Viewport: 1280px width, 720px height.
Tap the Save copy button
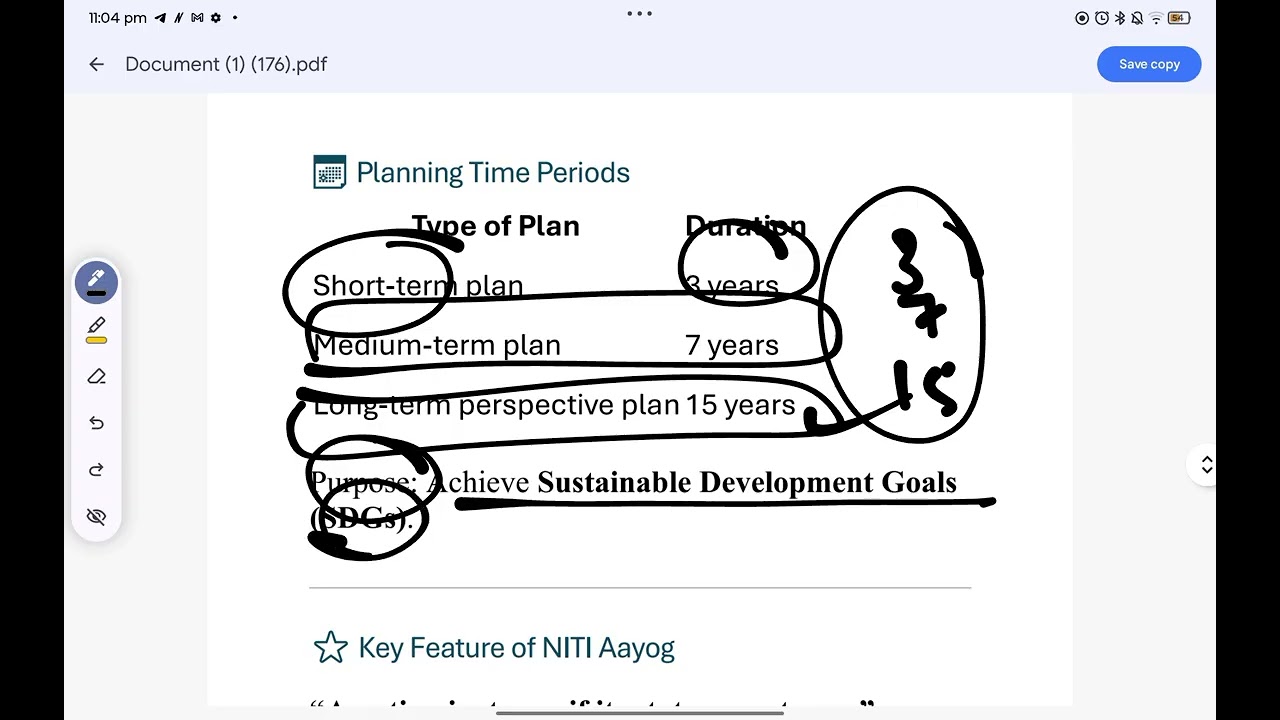tap(1148, 64)
